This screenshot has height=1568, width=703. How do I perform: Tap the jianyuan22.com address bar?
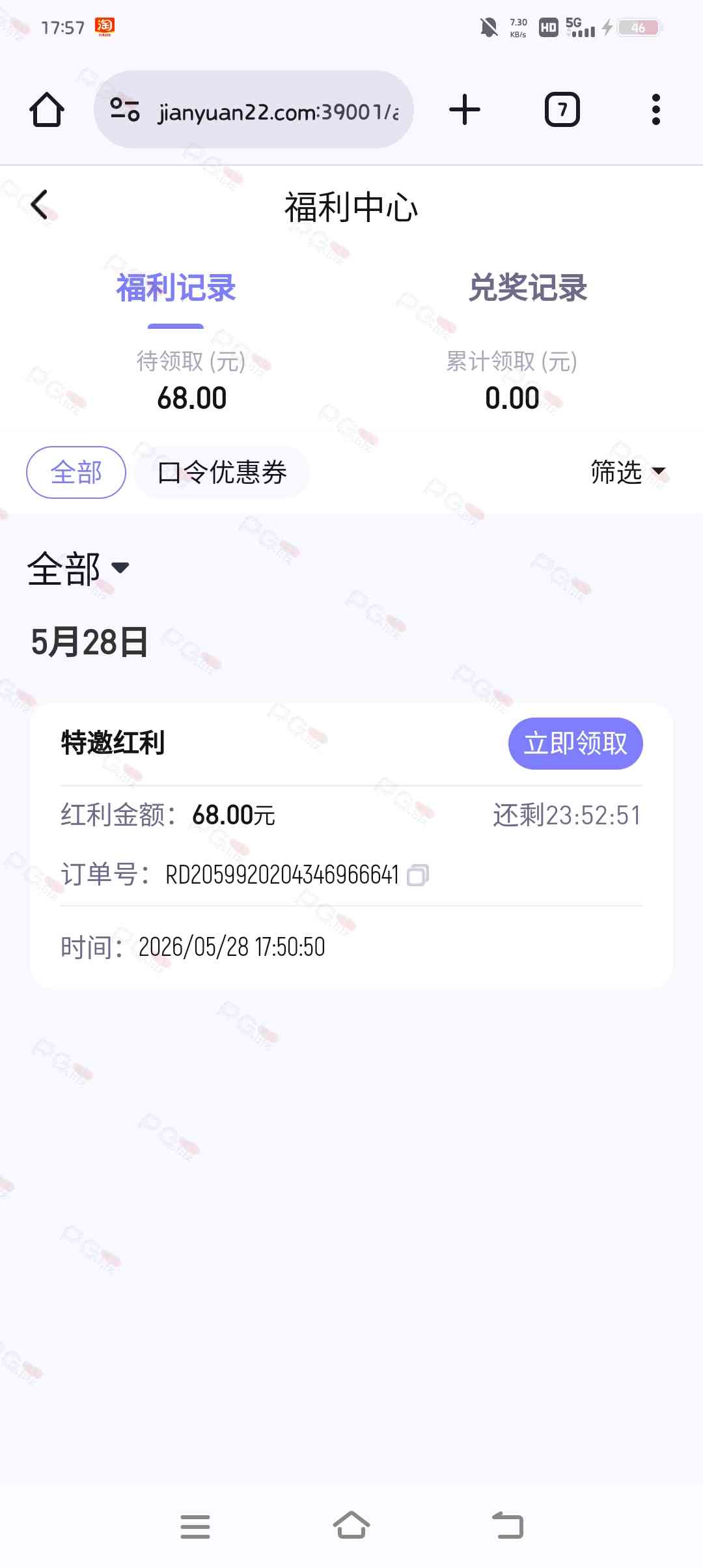tap(254, 109)
